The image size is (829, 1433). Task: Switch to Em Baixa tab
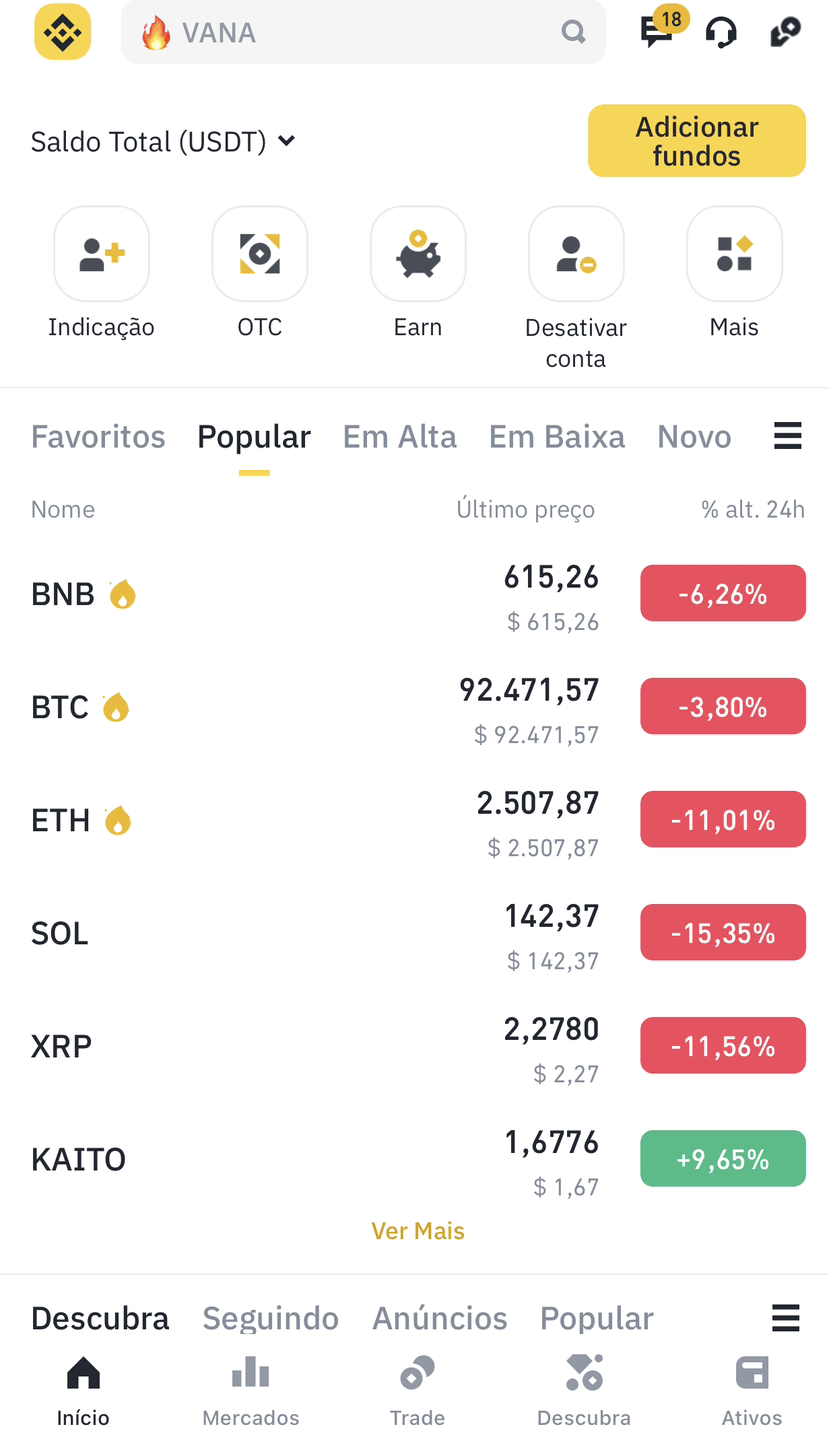pos(557,437)
